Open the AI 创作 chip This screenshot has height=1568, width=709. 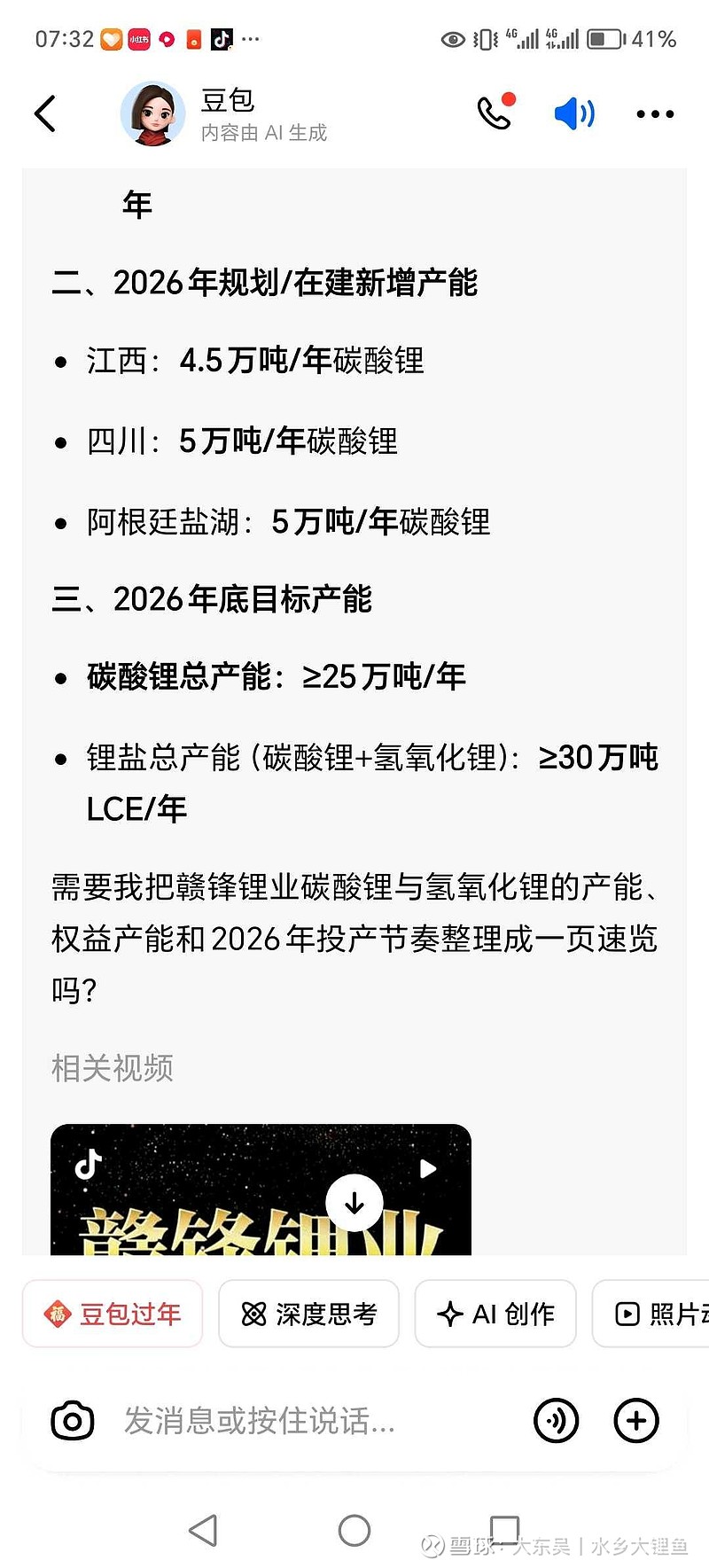(495, 1314)
